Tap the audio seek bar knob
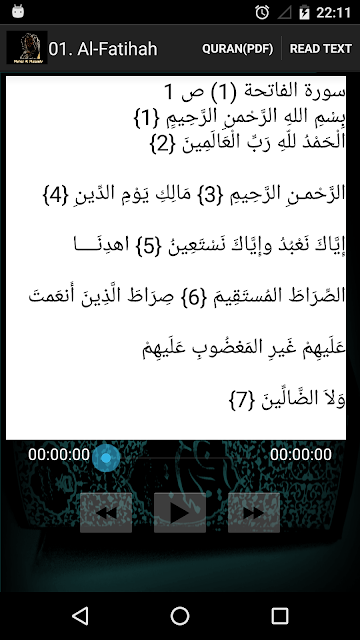This screenshot has height=640, width=360. pyautogui.click(x=106, y=458)
